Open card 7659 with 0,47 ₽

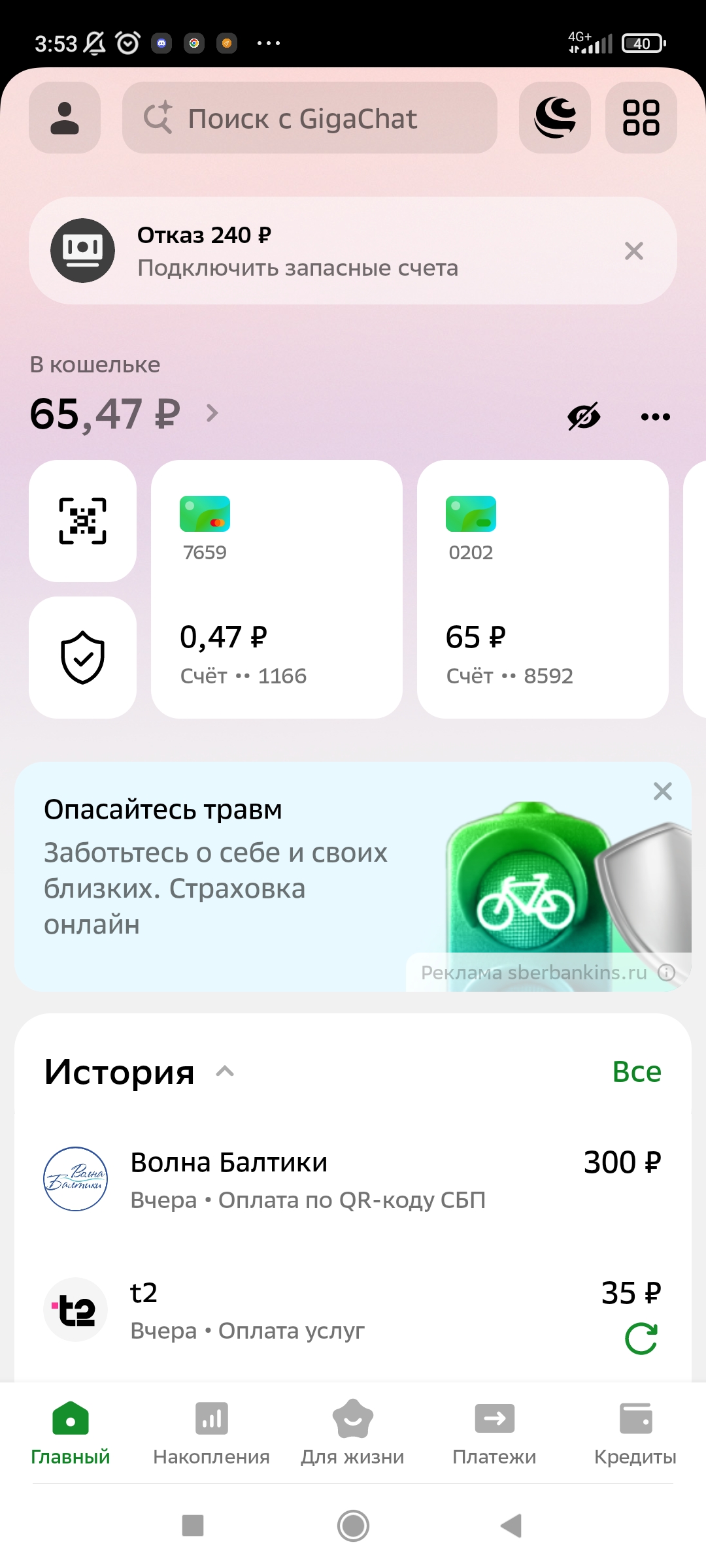coord(277,589)
